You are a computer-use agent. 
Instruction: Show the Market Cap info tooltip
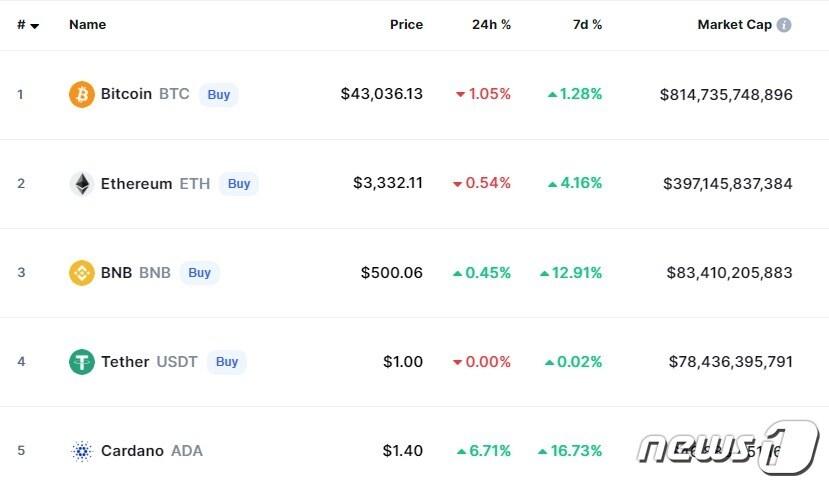pos(784,25)
